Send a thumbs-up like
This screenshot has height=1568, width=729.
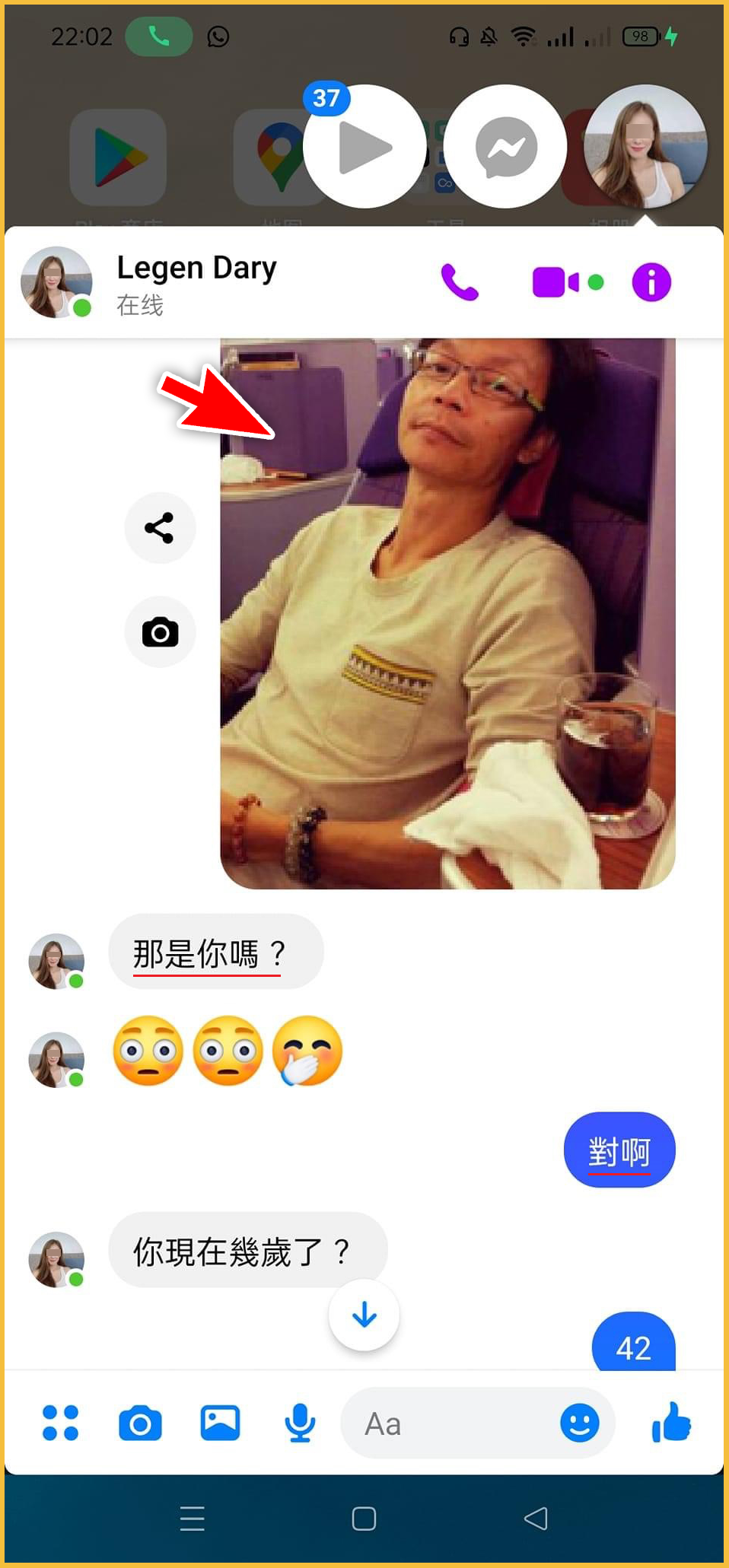[671, 1423]
